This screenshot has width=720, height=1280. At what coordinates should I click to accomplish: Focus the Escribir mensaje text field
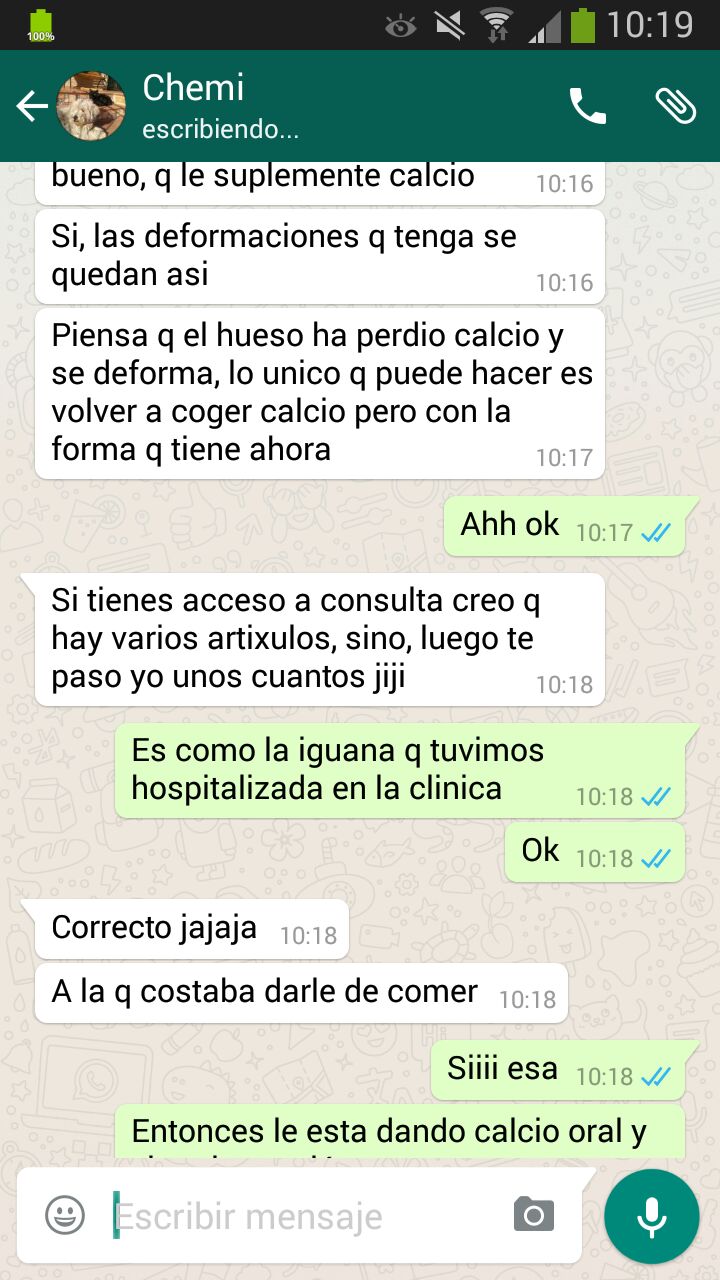point(300,1216)
